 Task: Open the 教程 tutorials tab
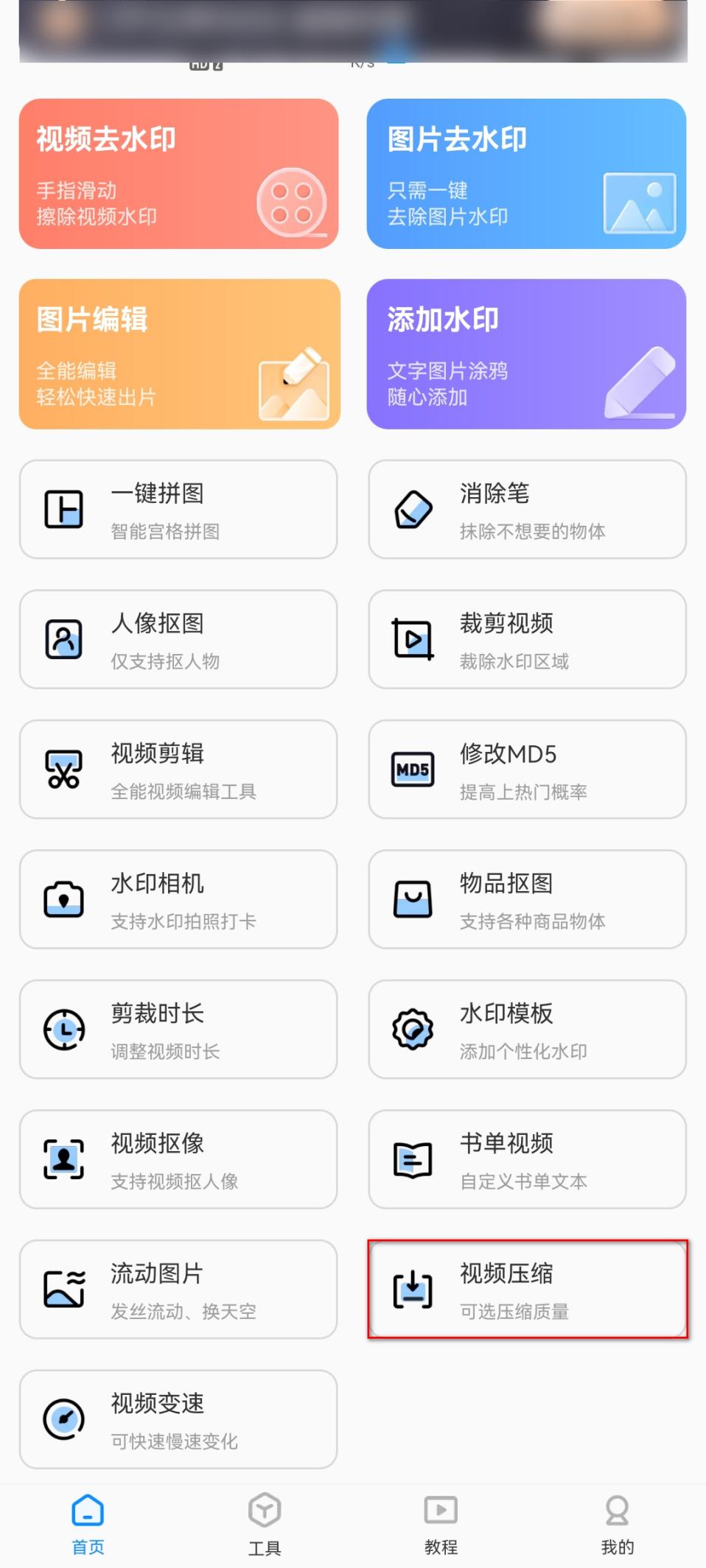[441, 1525]
